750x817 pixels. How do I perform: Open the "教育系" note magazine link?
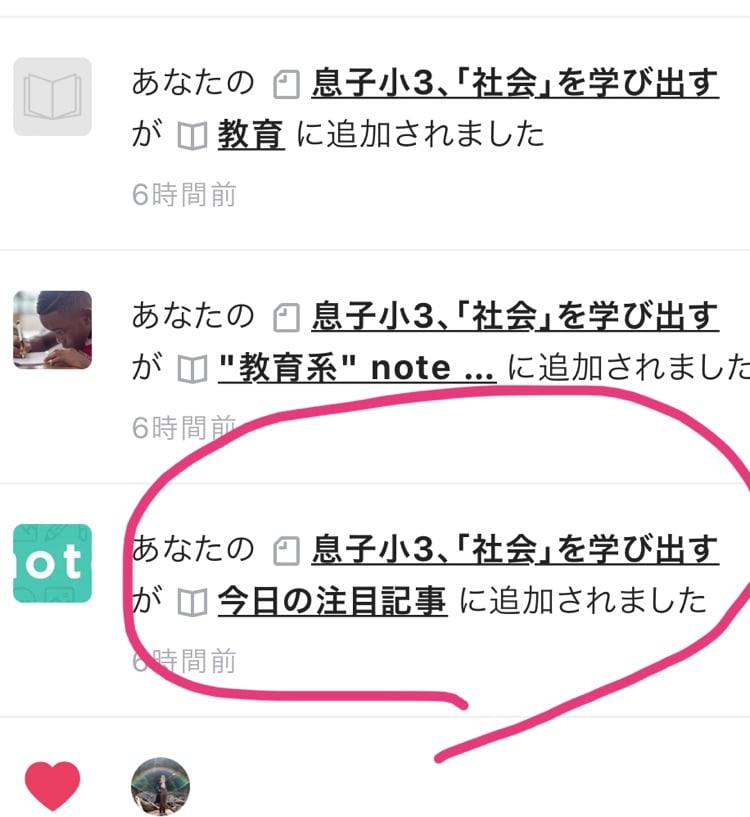[x=356, y=369]
